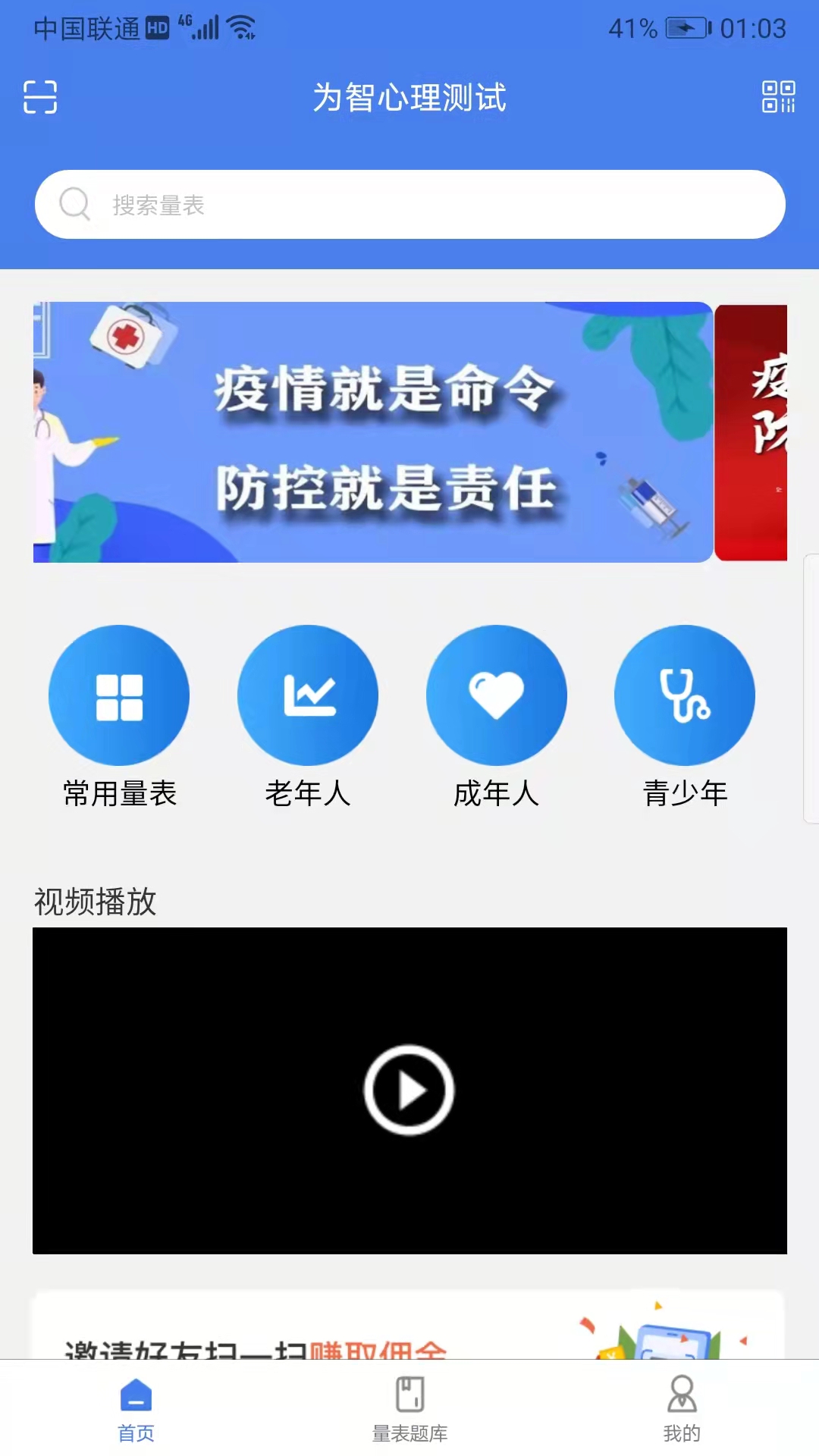Viewport: 819px width, 1456px height.
Task: Open the invite friends 赚取佣金 card
Action: (408, 1326)
